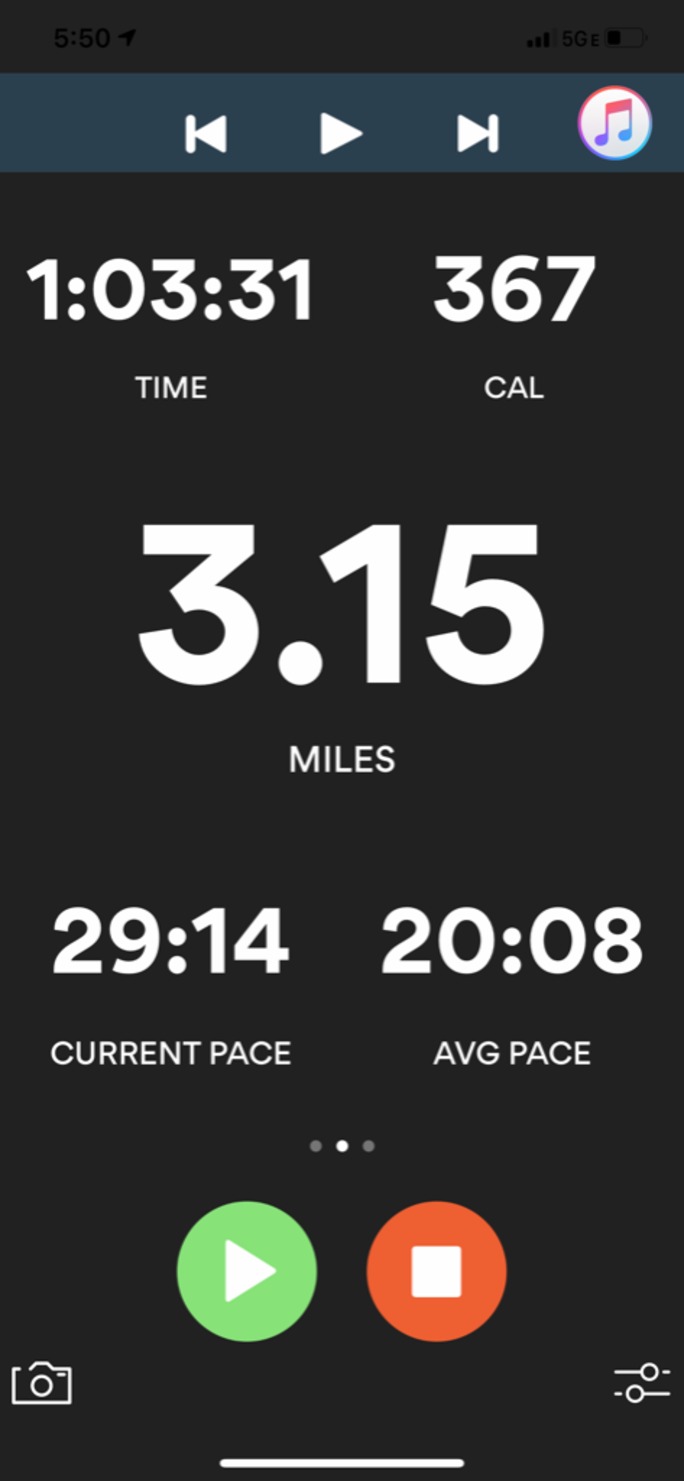Tap the page indicator dots
Viewport: 684px width, 1481px height.
[342, 1146]
